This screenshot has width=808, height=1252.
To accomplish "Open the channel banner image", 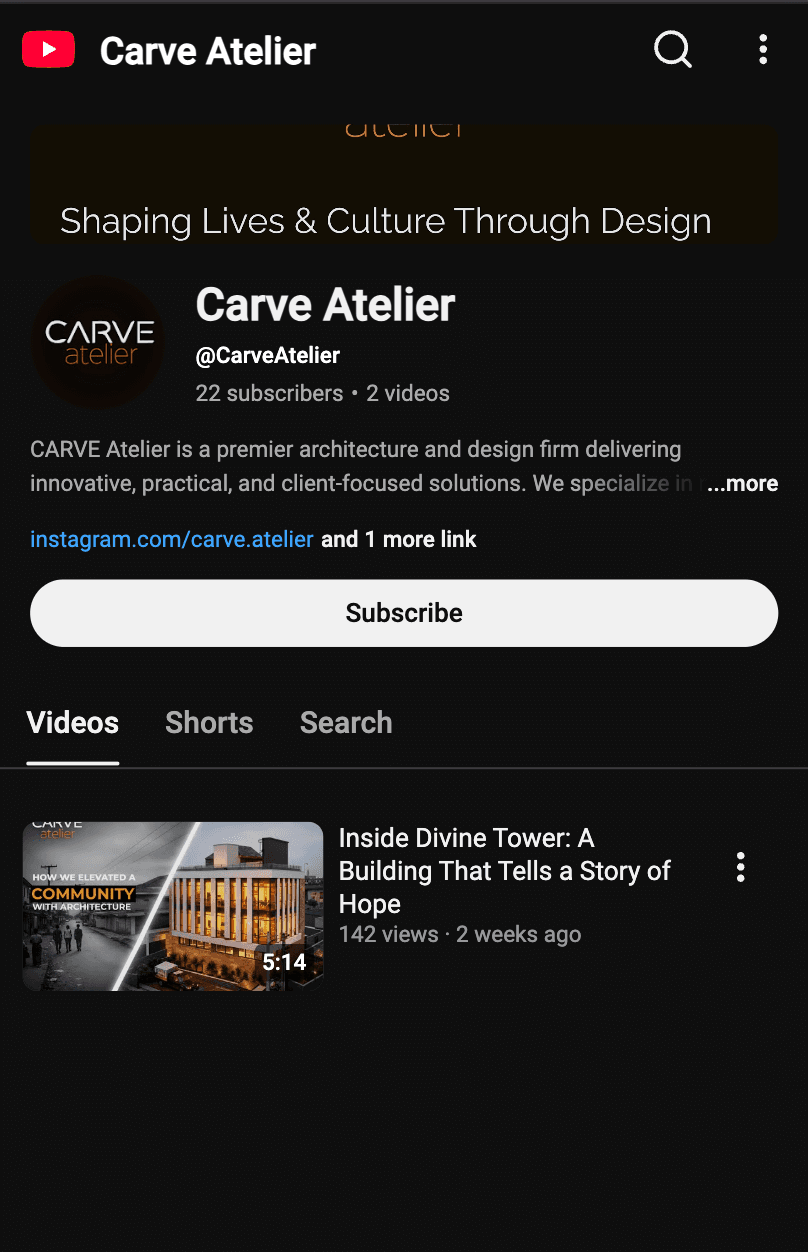I will (x=404, y=185).
